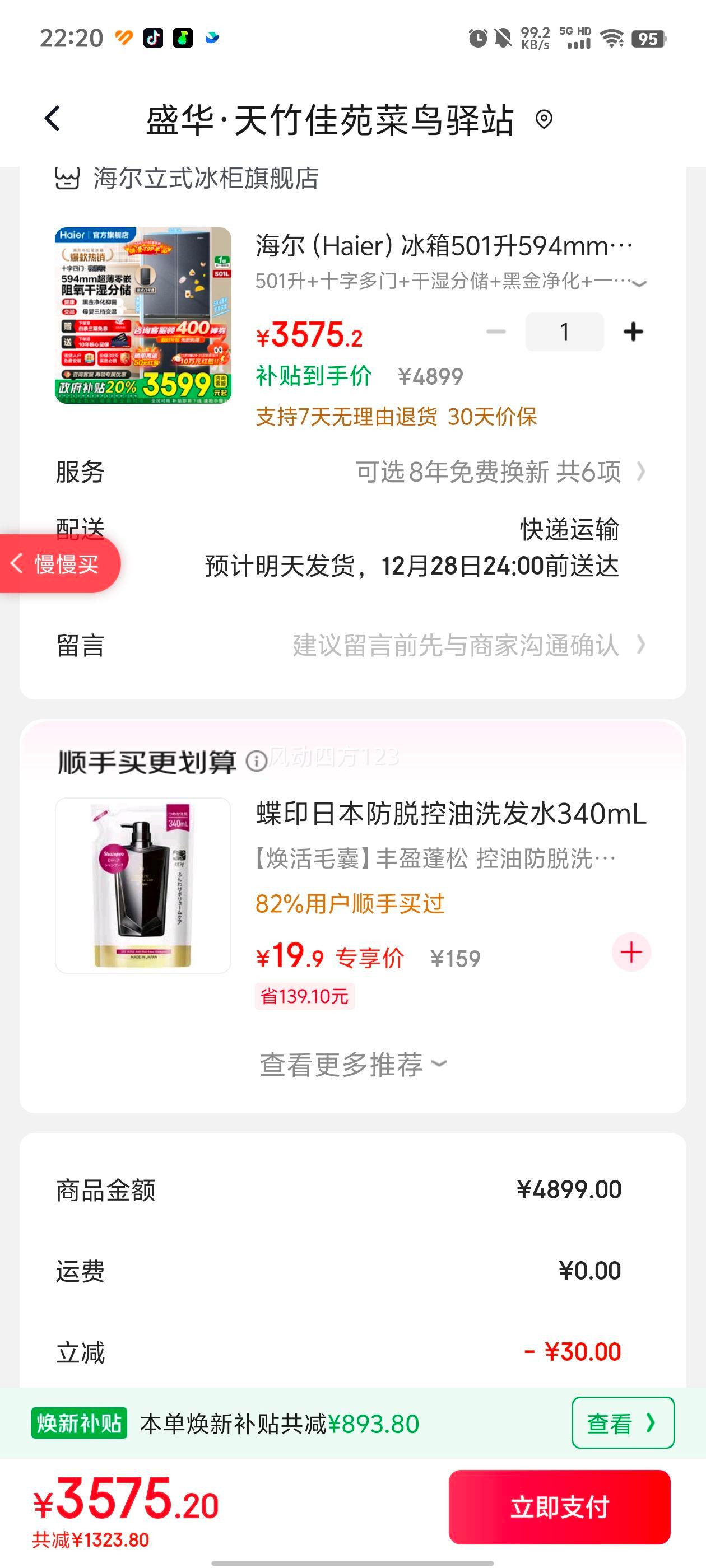Viewport: 706px width, 1568px height.
Task: Open the 海尔立式冰柜旗舰店 store page
Action: click(205, 178)
